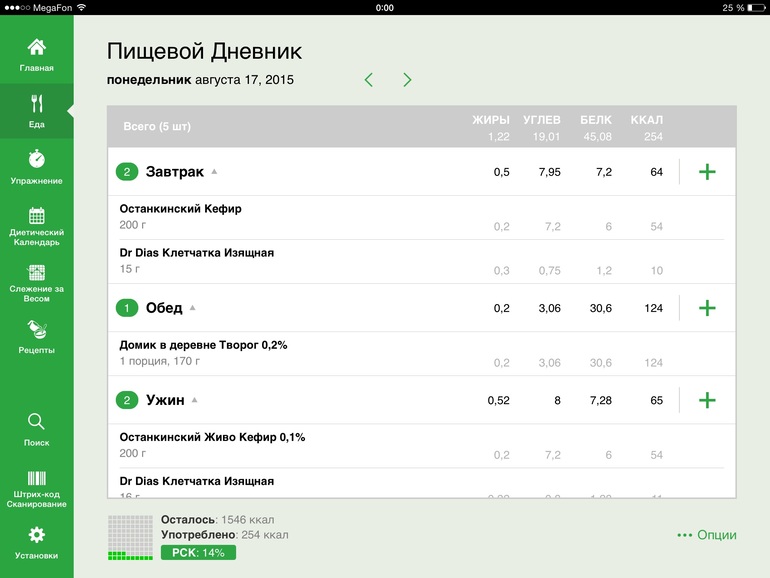
Task: Open Установки settings
Action: (36, 543)
